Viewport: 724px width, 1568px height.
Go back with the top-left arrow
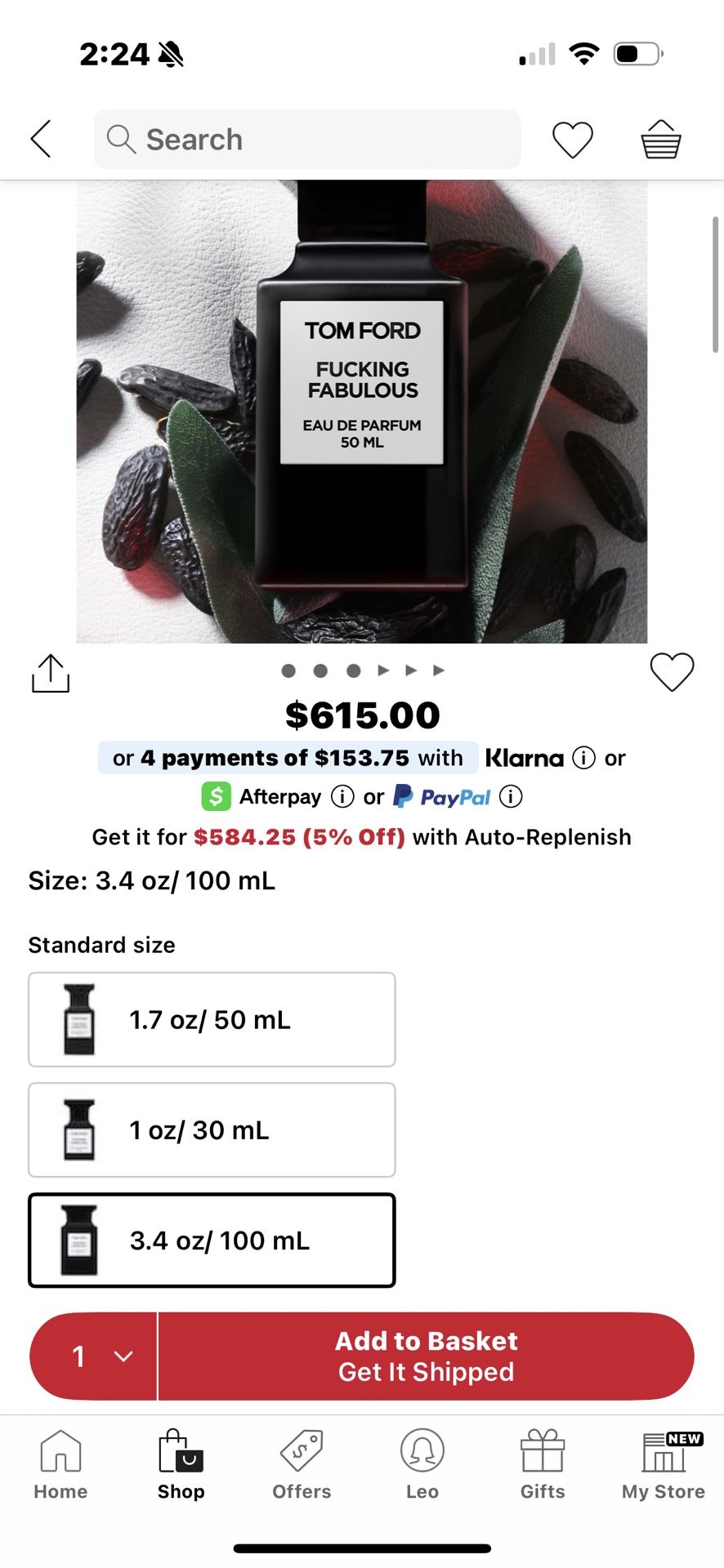coord(41,139)
